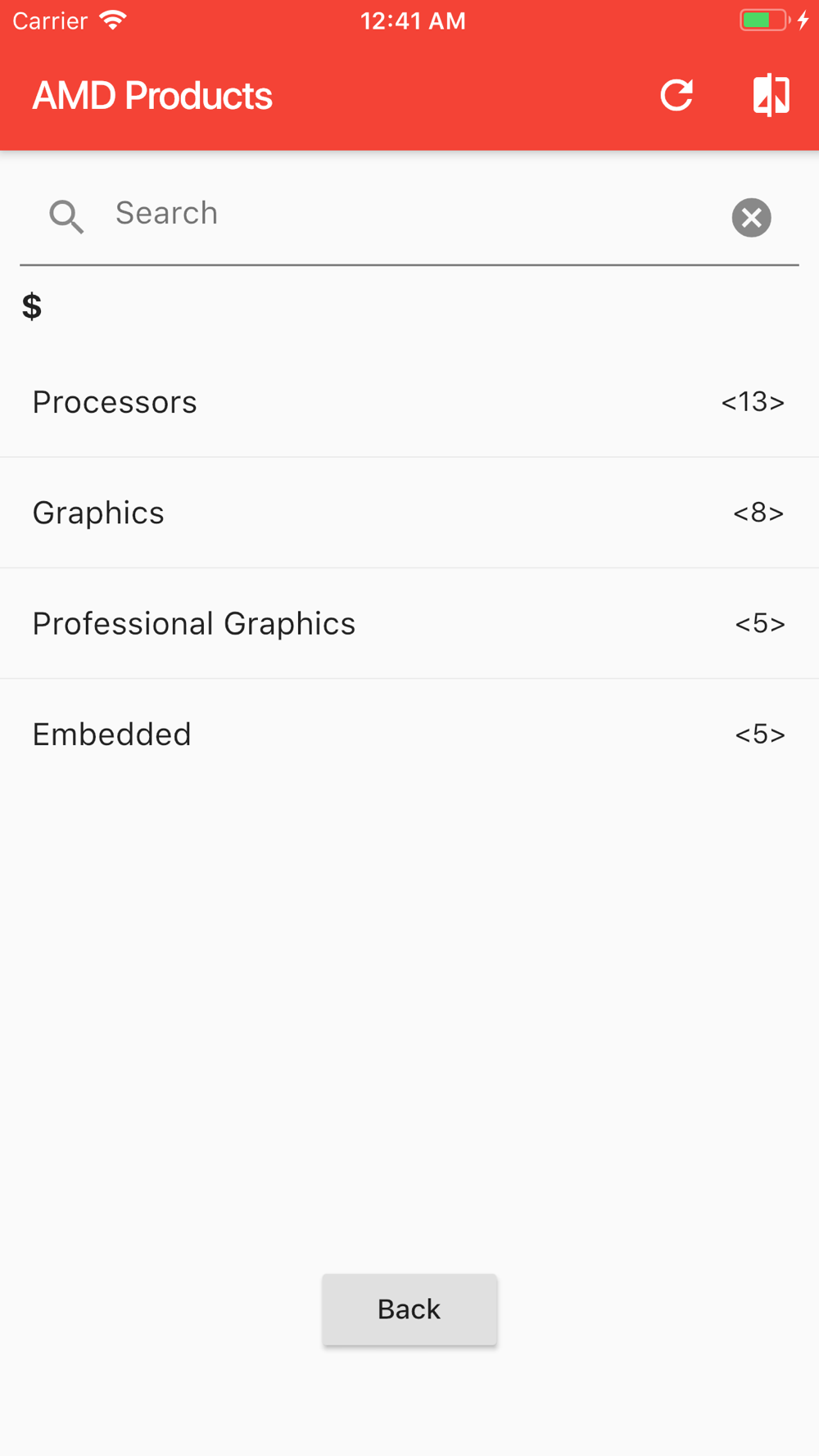
Task: Go back using the Back button
Action: tap(409, 1309)
